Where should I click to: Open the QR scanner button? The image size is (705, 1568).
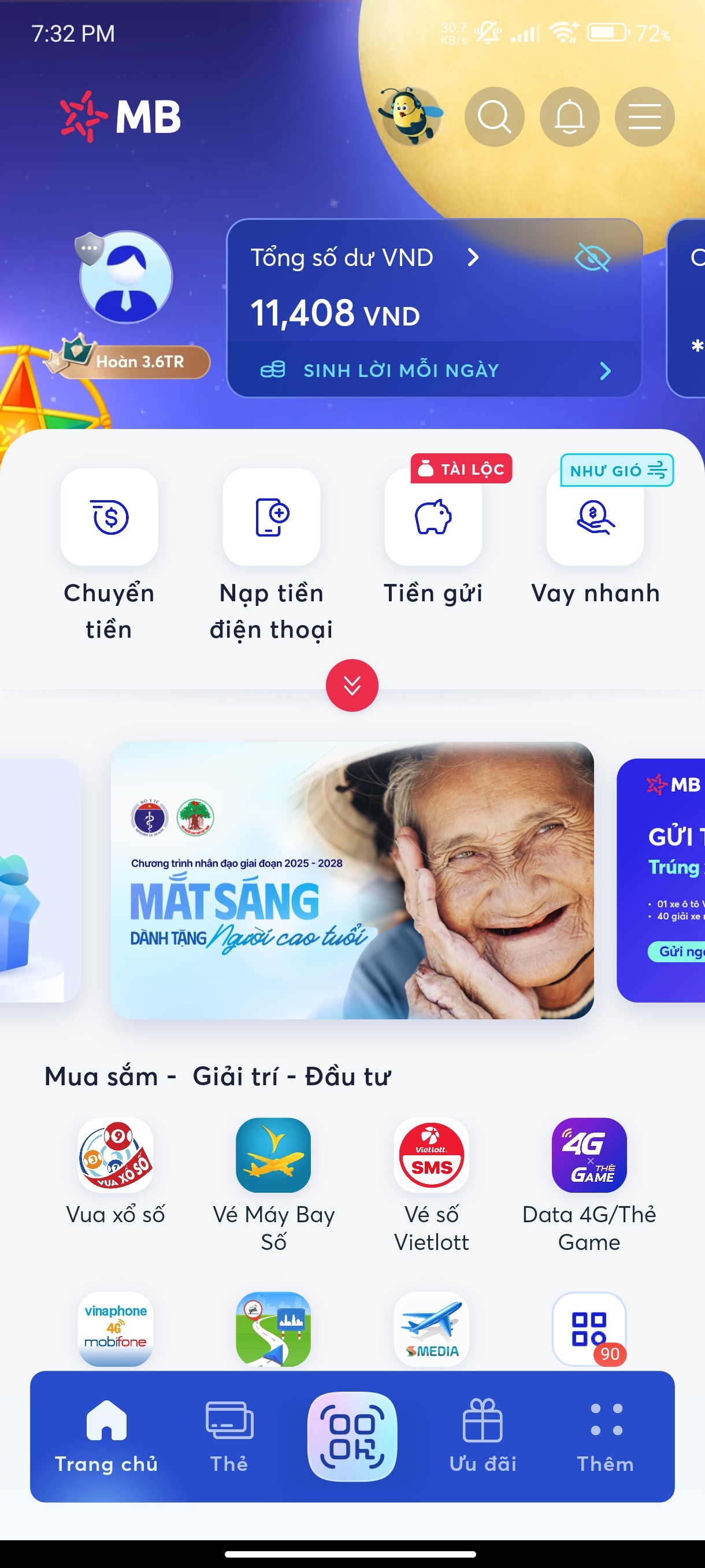pos(352,1435)
